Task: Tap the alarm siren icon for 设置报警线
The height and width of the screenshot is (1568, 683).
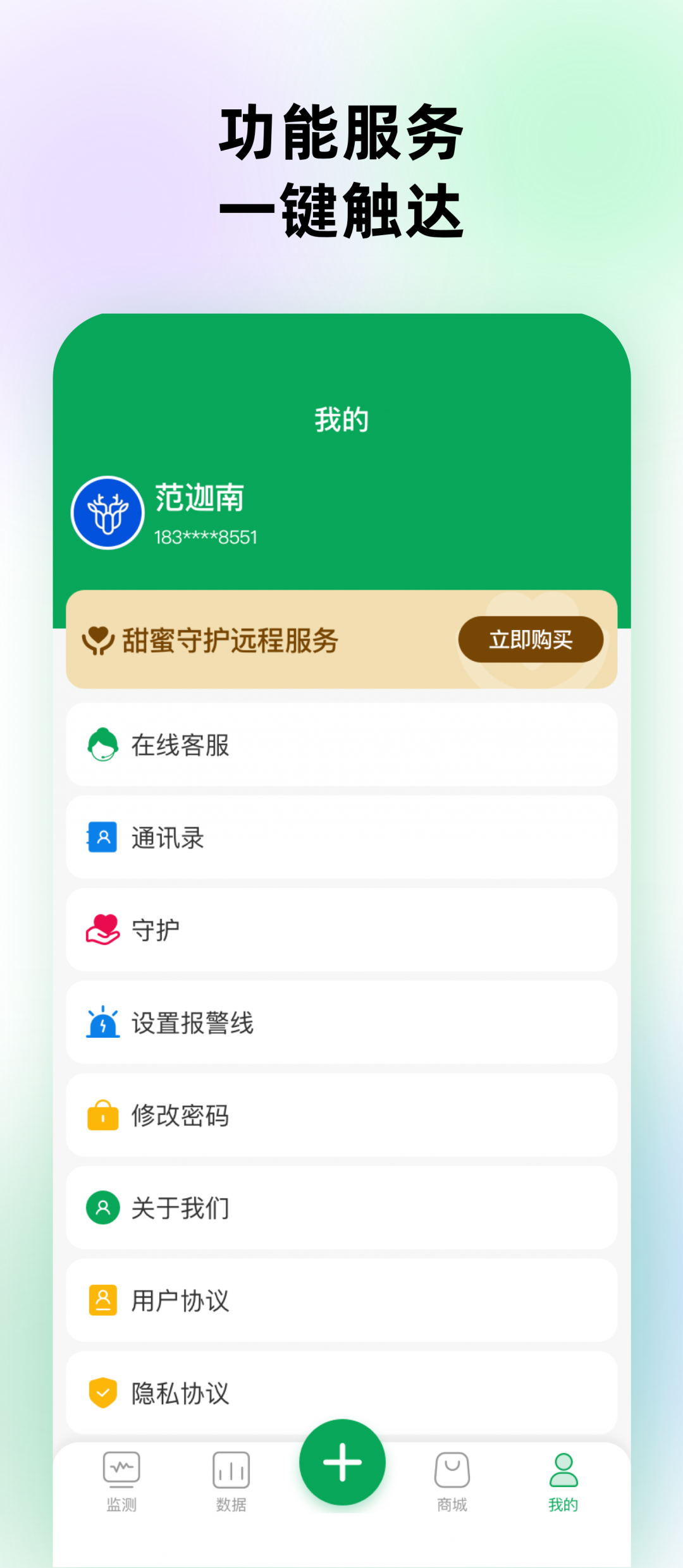Action: (x=103, y=1023)
